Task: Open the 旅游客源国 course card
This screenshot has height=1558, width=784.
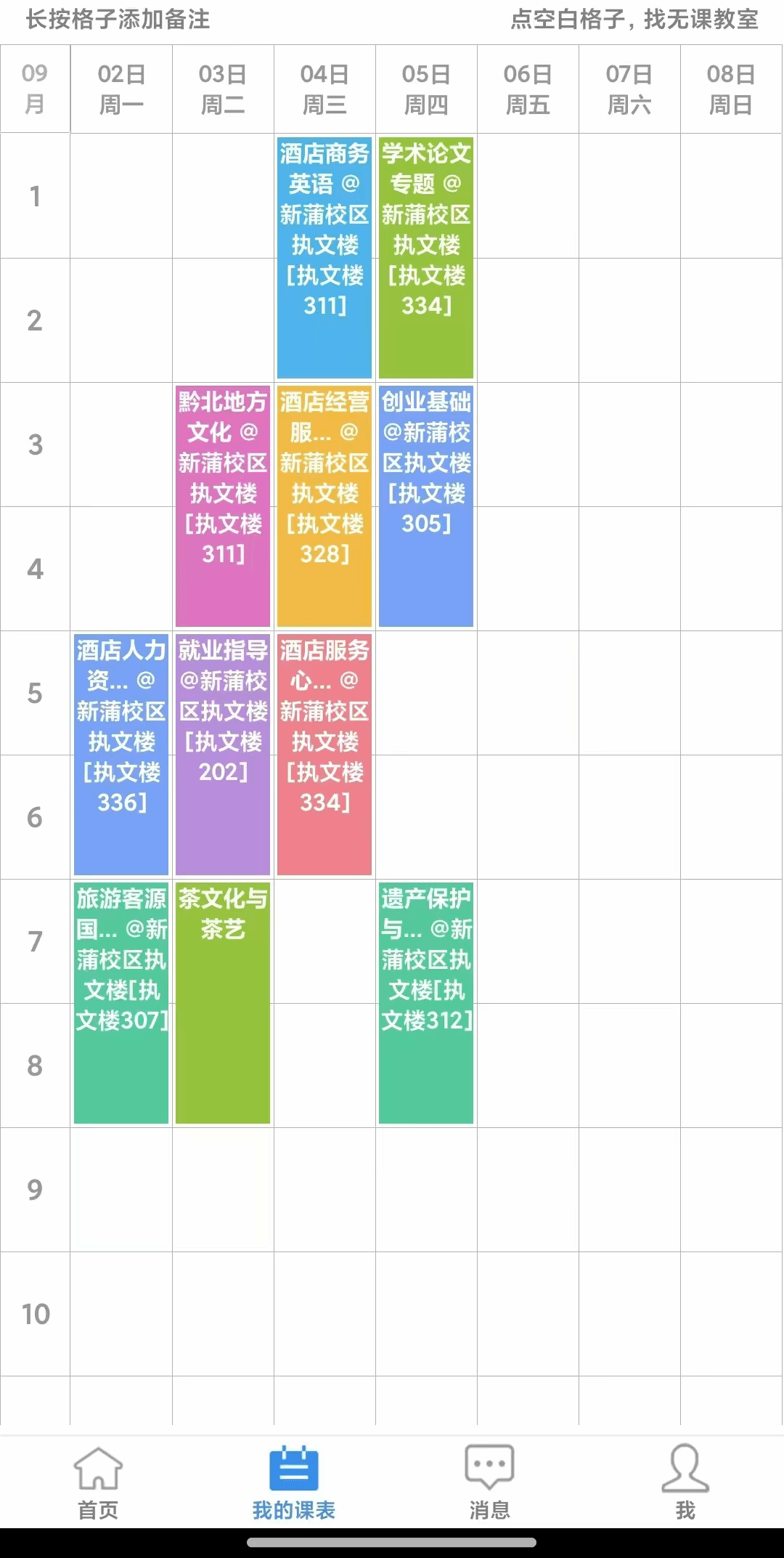Action: click(x=121, y=1003)
